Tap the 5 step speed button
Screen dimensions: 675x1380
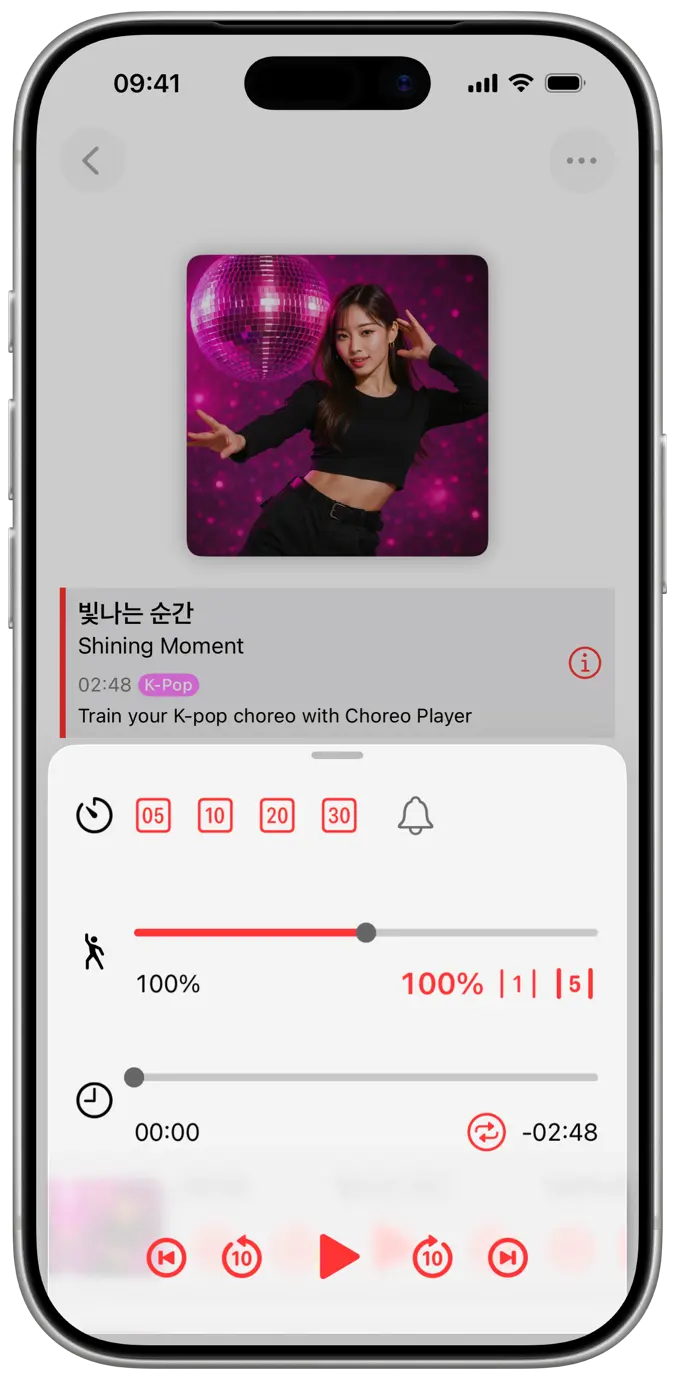pyautogui.click(x=574, y=984)
